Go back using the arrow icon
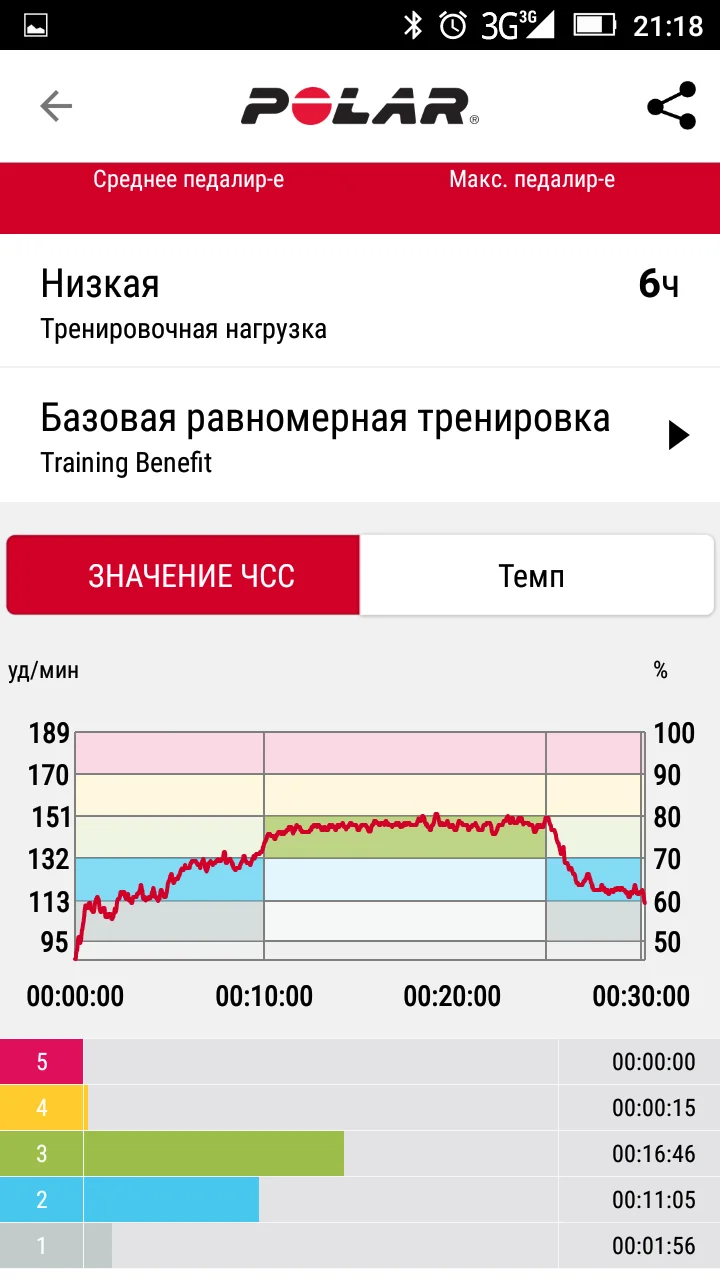The width and height of the screenshot is (720, 1280). click(56, 106)
